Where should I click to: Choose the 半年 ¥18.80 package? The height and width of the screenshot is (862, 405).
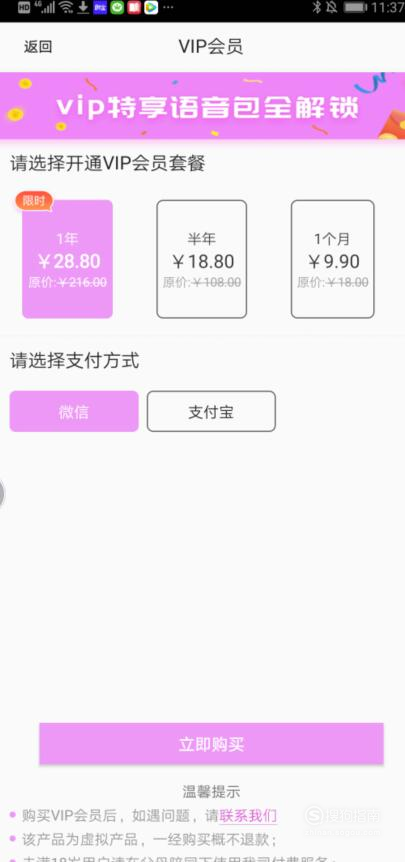[202, 259]
